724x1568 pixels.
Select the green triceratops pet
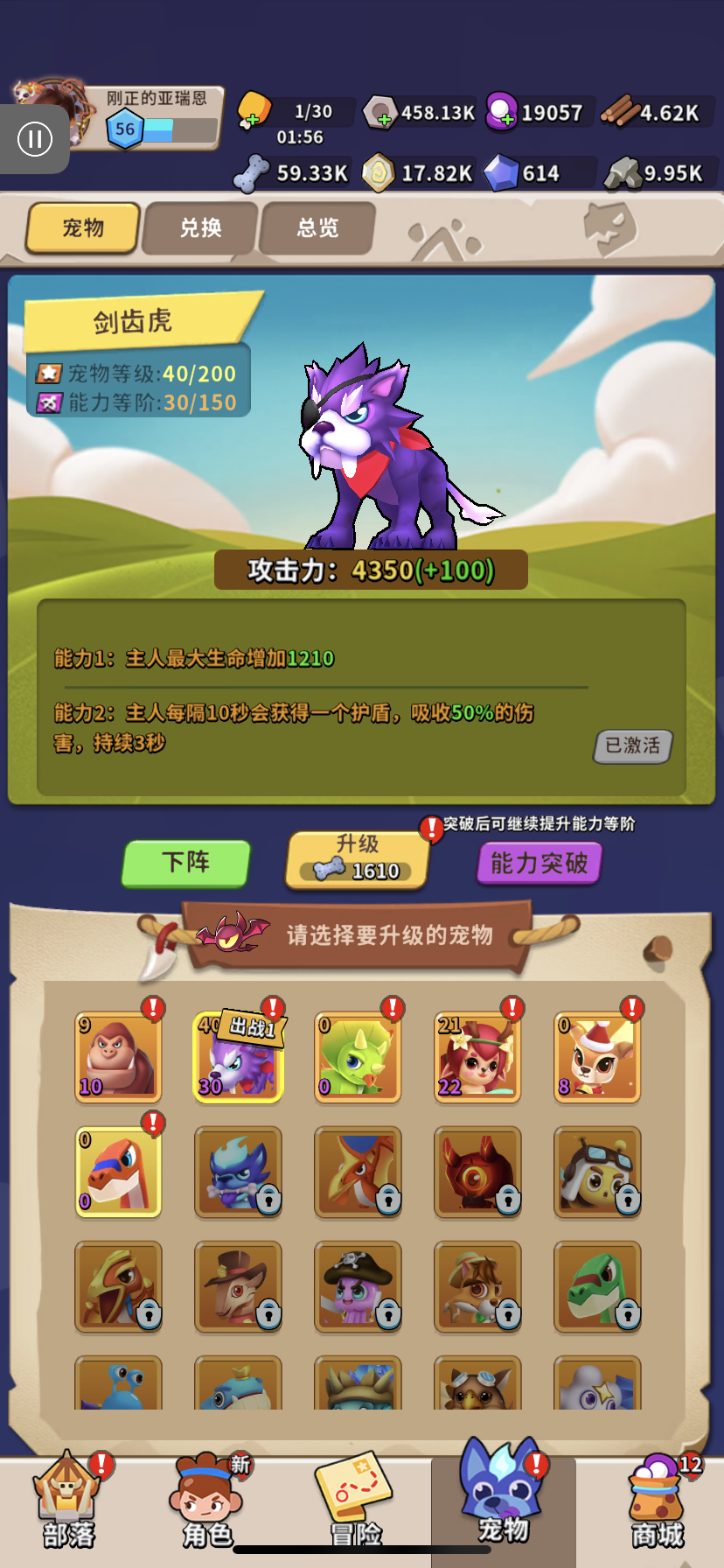[358, 1057]
